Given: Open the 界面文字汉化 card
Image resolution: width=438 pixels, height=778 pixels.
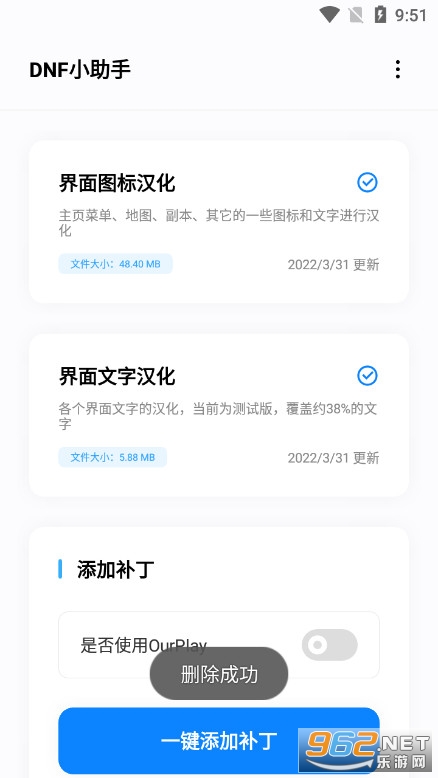Looking at the screenshot, I should click(x=219, y=415).
